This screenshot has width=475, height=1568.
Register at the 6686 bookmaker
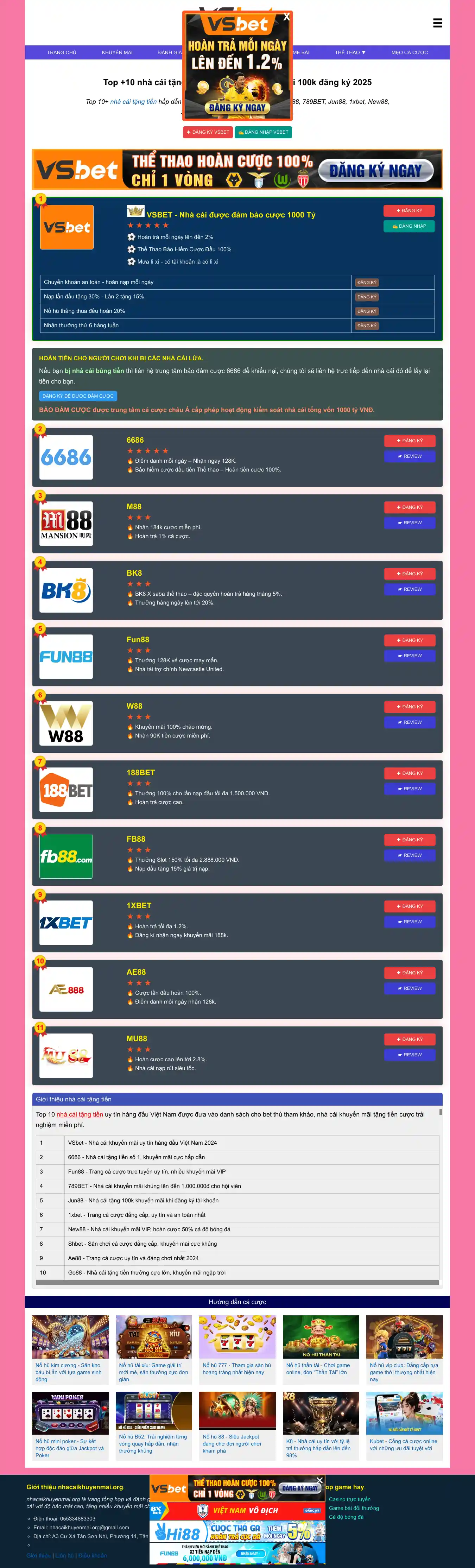point(409,441)
